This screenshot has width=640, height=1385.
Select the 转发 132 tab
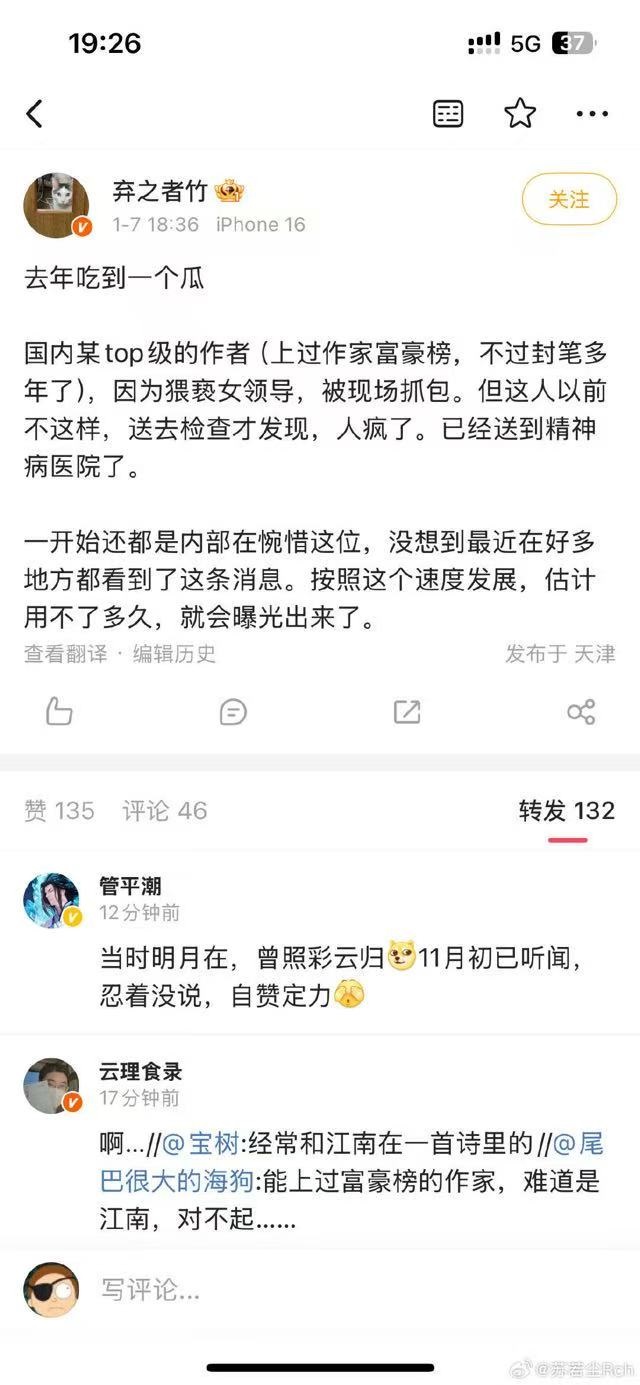click(x=567, y=810)
